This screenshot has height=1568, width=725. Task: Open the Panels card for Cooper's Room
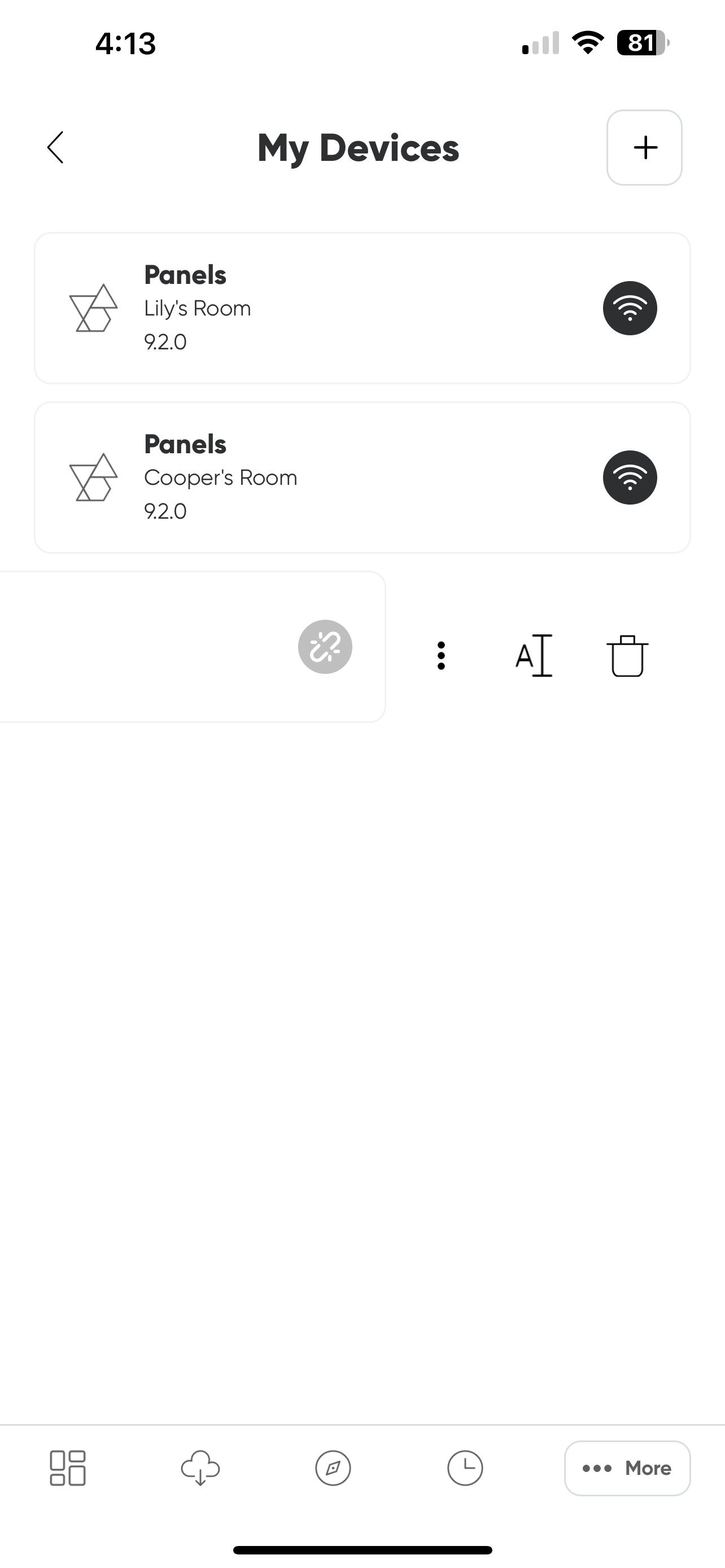pos(362,477)
